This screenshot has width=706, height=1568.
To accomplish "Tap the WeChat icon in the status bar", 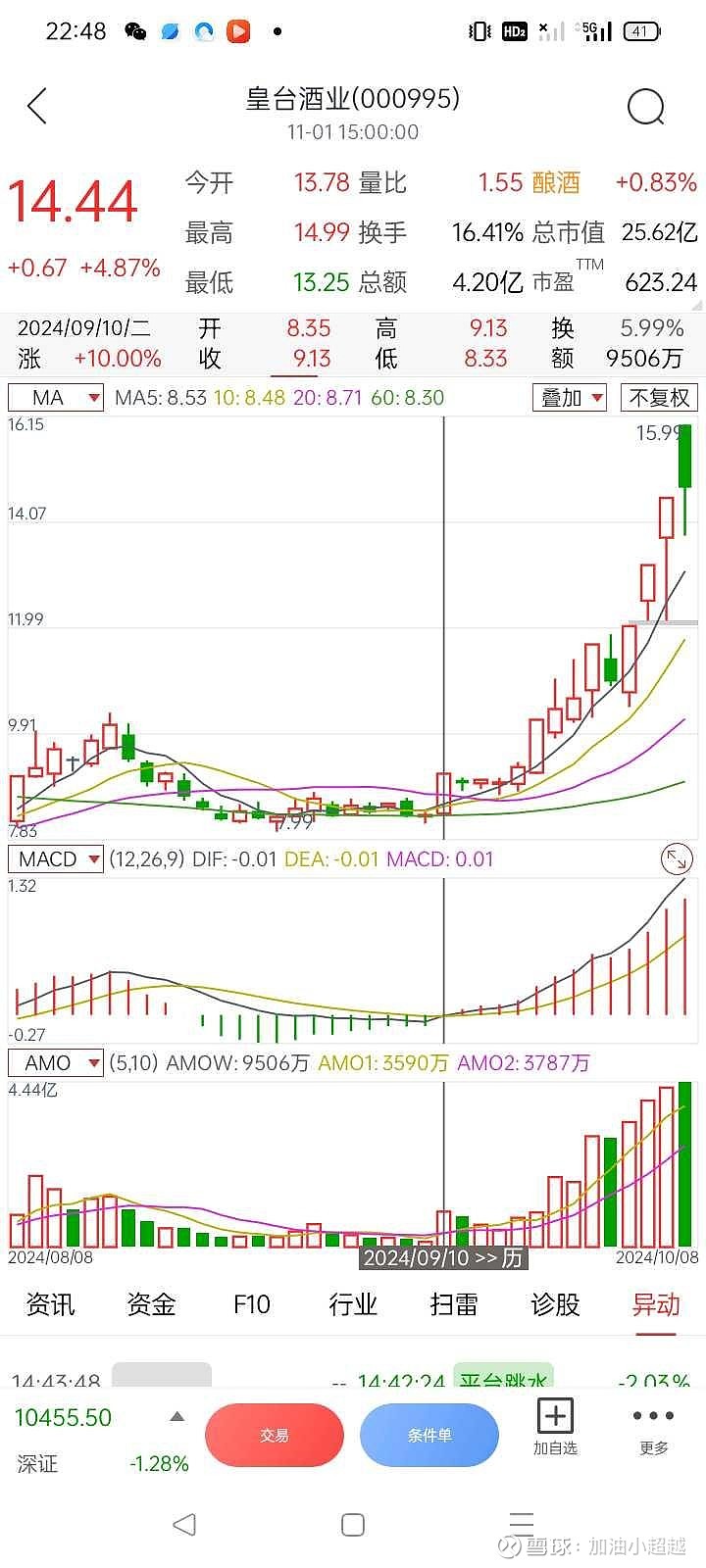I will click(131, 31).
